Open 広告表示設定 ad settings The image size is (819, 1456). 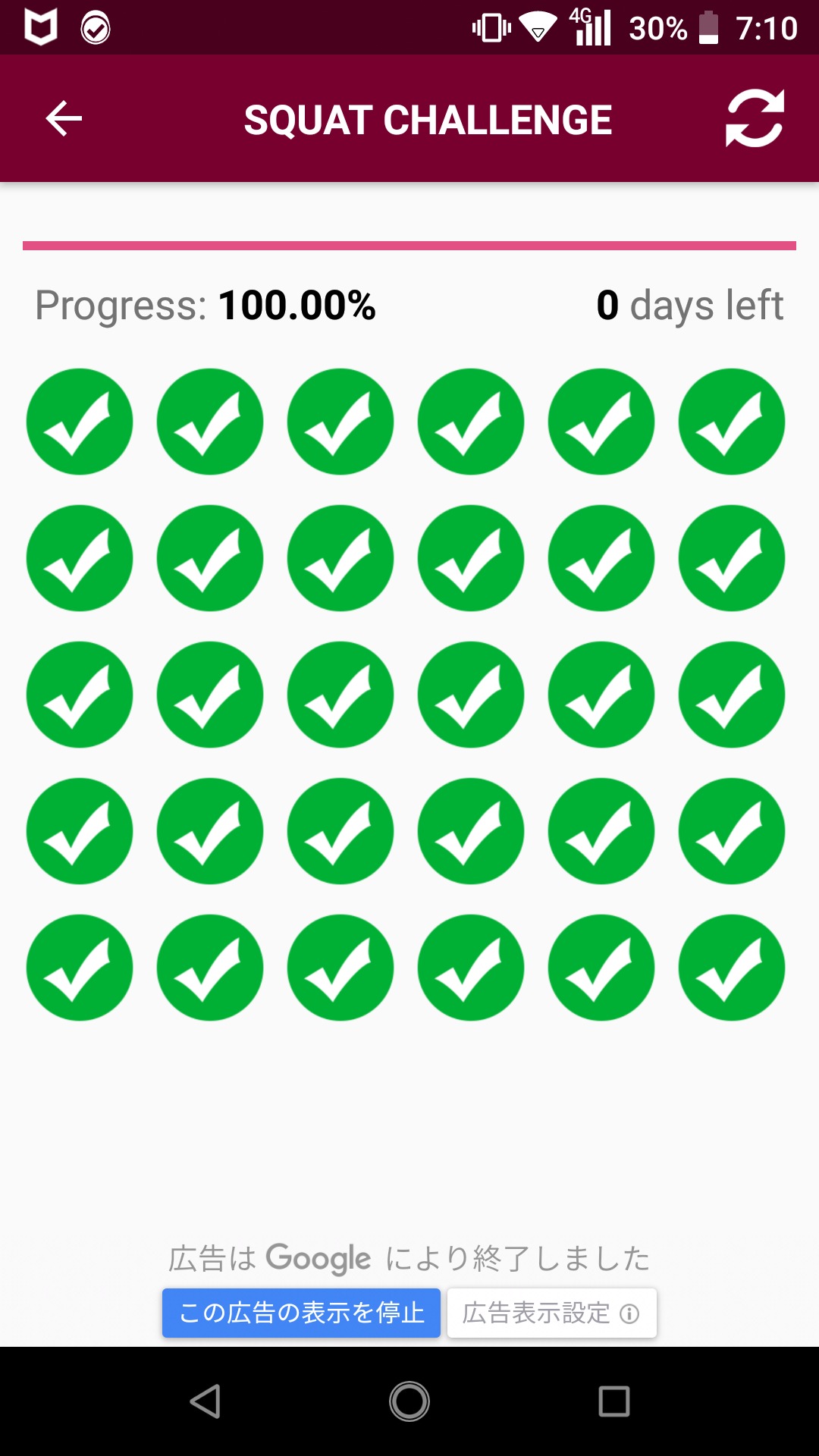[551, 1313]
